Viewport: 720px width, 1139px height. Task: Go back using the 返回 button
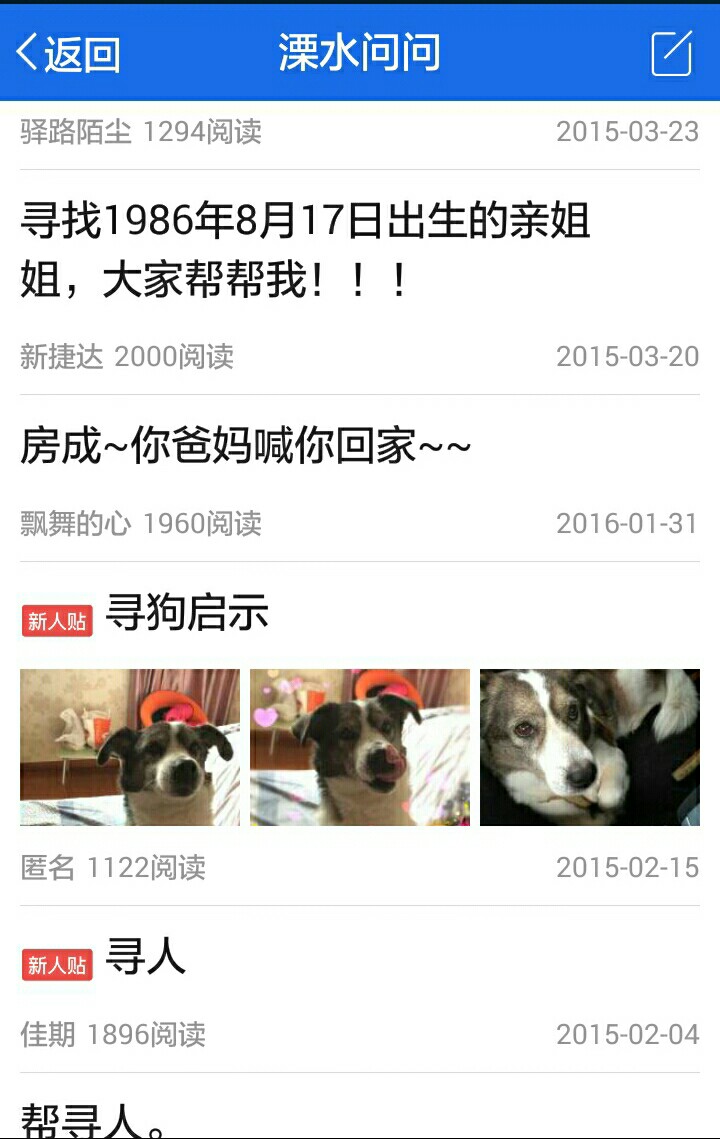tap(68, 53)
